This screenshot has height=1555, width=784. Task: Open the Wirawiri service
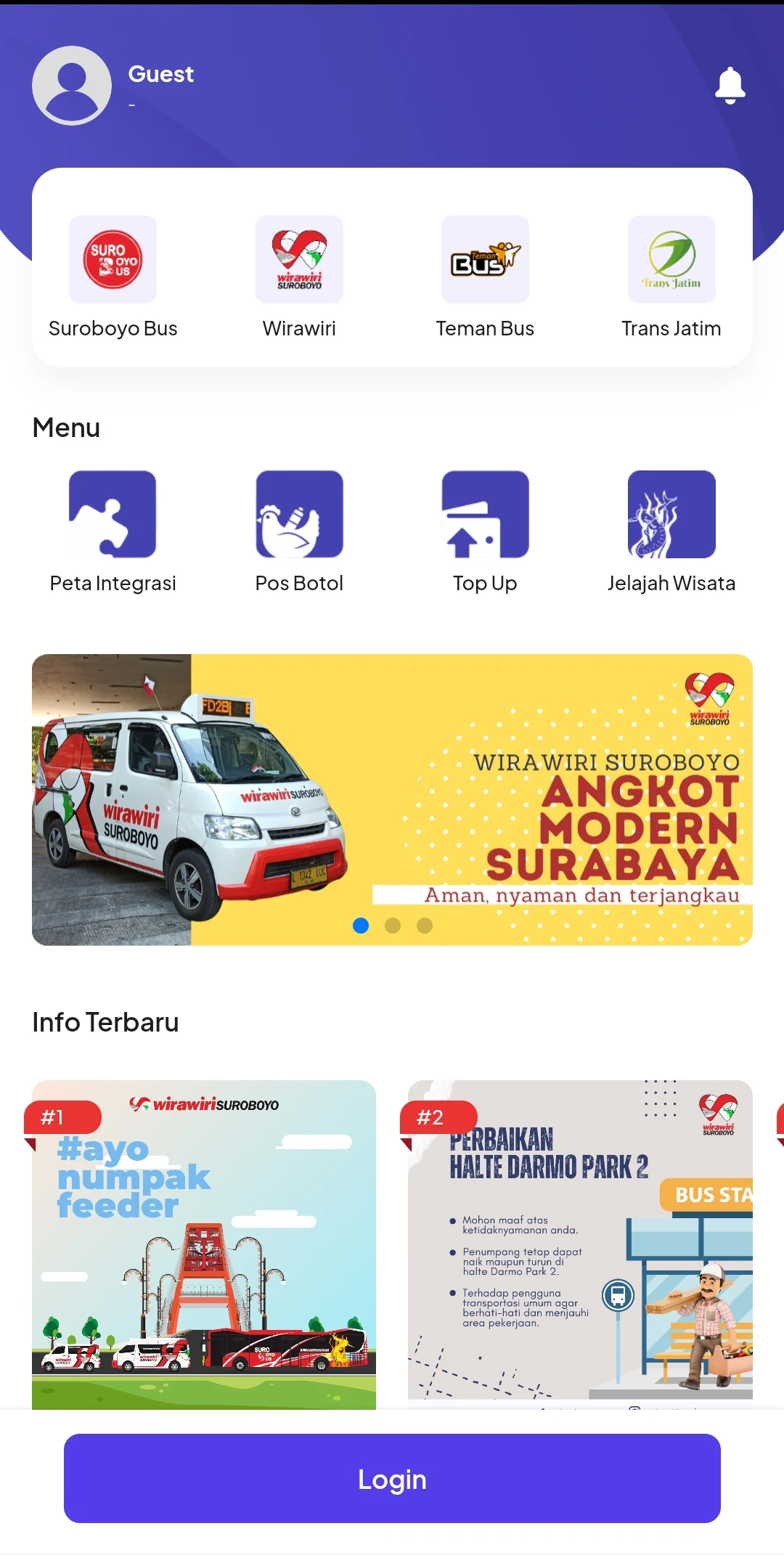pyautogui.click(x=299, y=277)
